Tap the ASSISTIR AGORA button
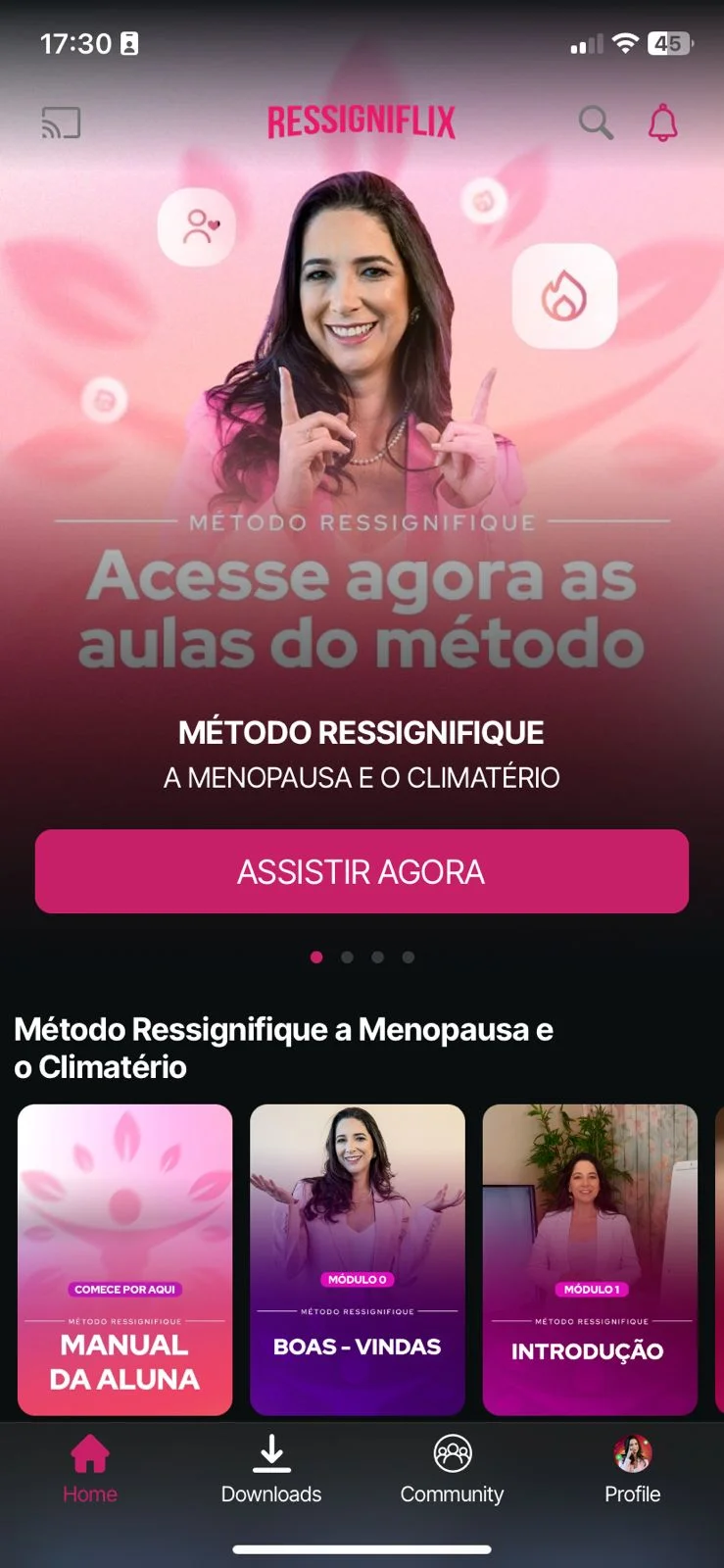The height and width of the screenshot is (1568, 724). coord(362,871)
